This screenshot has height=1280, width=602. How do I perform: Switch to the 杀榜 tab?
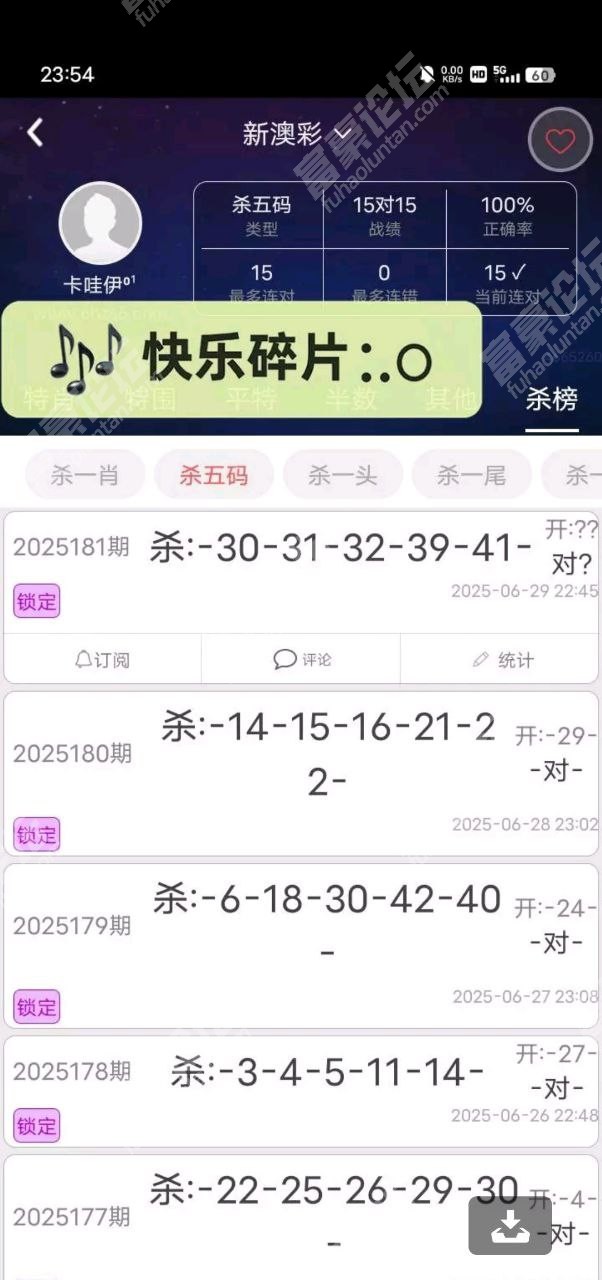[x=552, y=400]
